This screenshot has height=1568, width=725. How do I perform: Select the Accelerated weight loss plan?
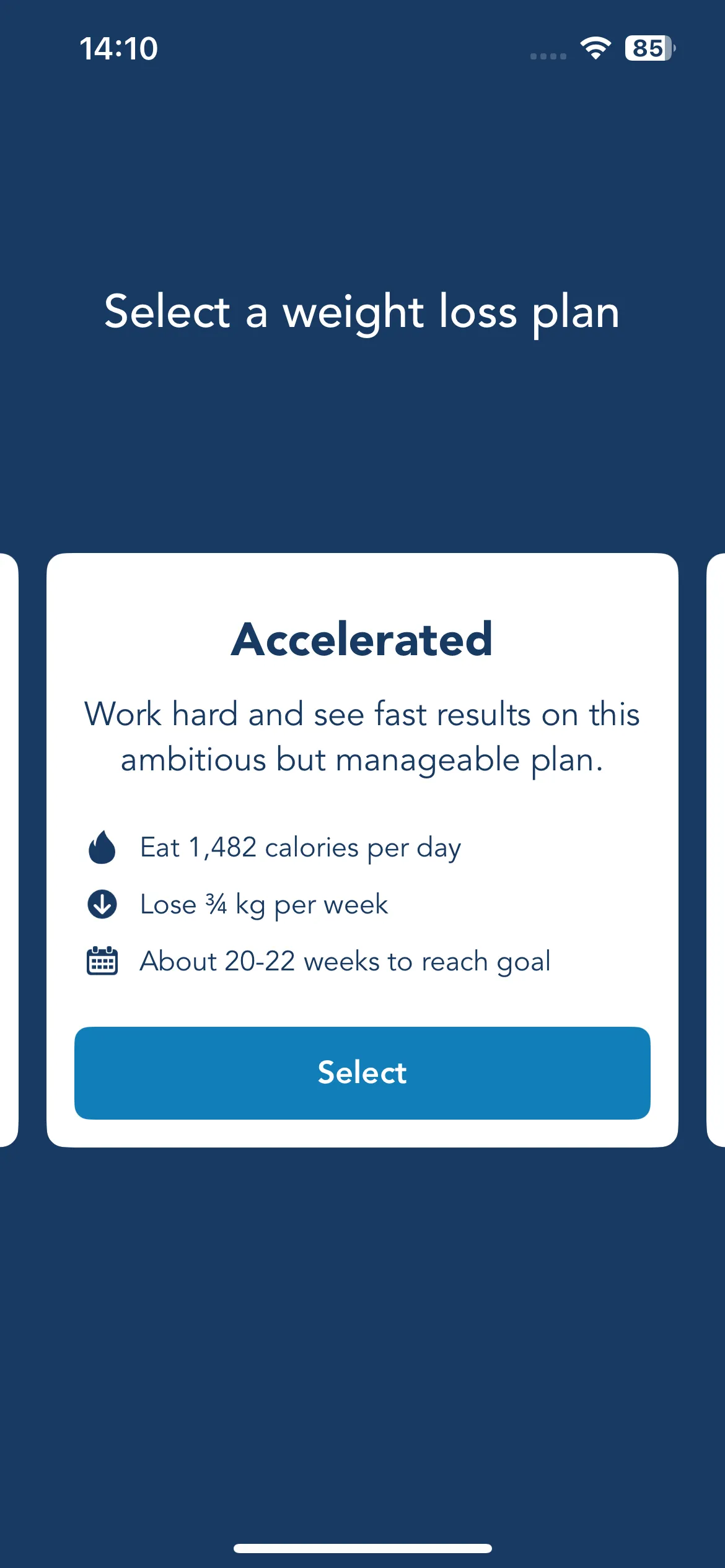click(x=362, y=1073)
